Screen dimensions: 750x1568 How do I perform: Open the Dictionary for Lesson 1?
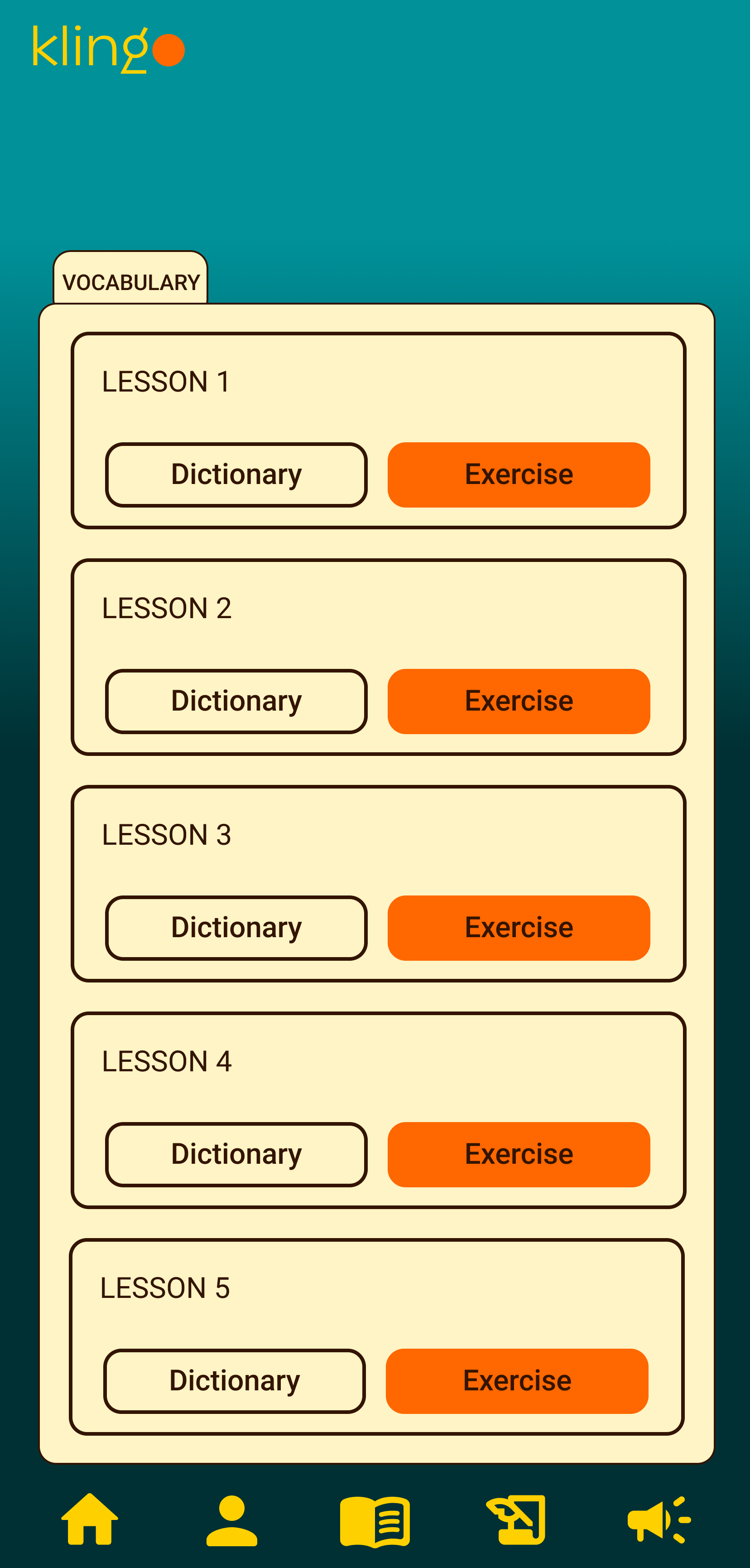pos(236,475)
